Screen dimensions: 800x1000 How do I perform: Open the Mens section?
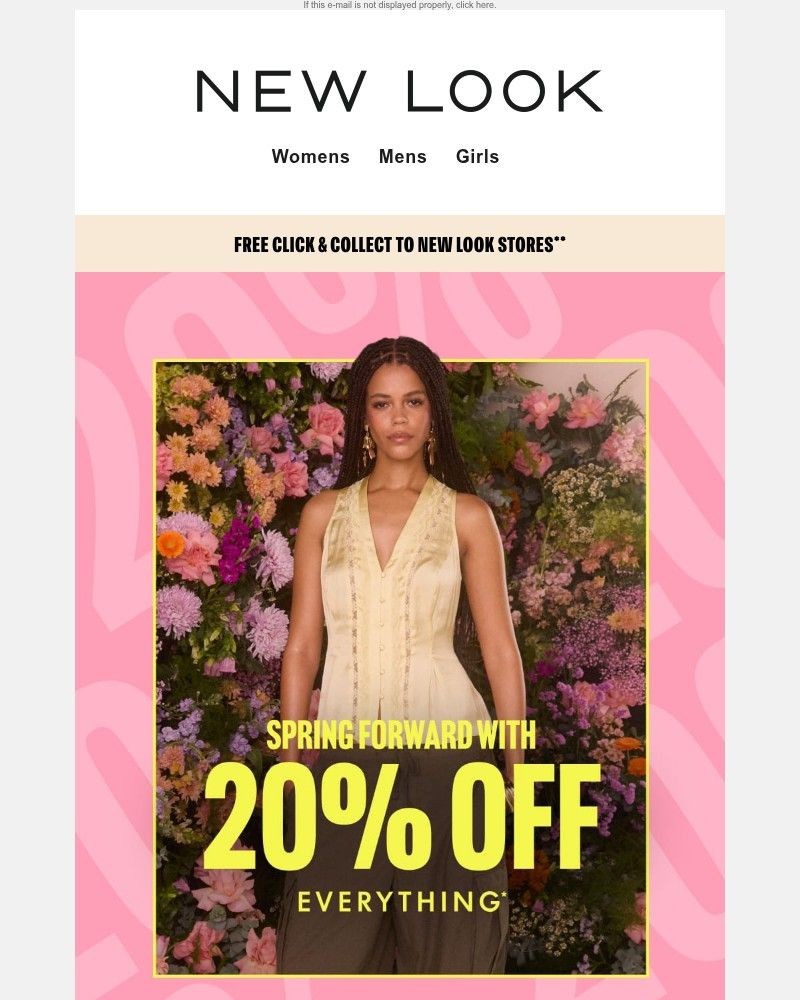click(402, 157)
